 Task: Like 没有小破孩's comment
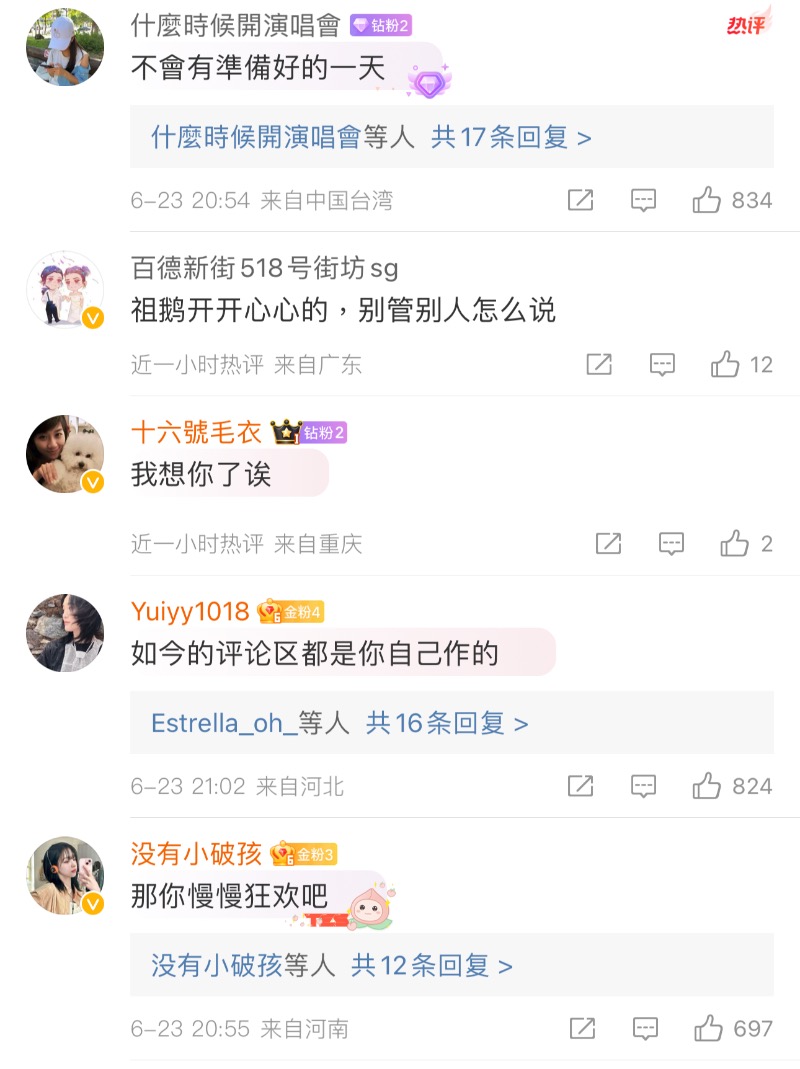pos(709,1028)
